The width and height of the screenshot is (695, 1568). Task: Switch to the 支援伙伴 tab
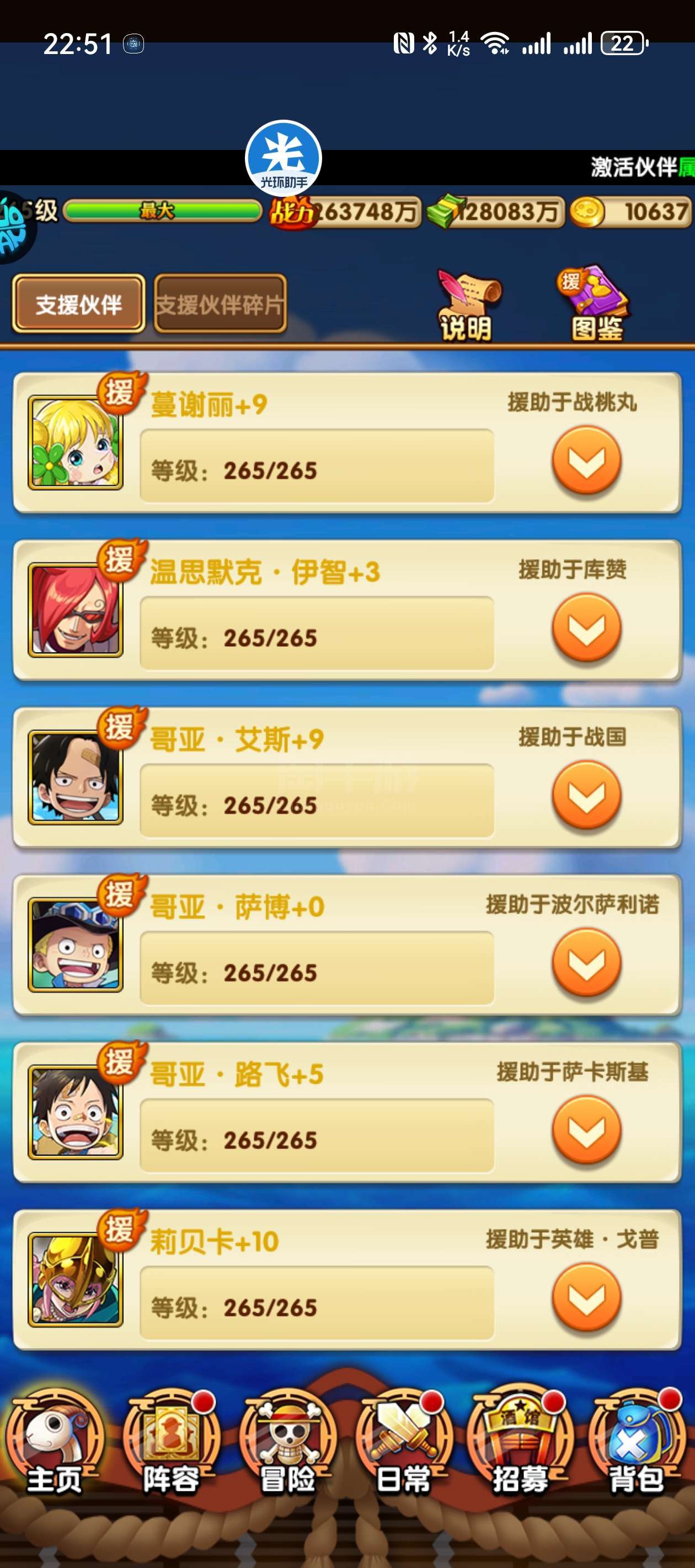(78, 304)
